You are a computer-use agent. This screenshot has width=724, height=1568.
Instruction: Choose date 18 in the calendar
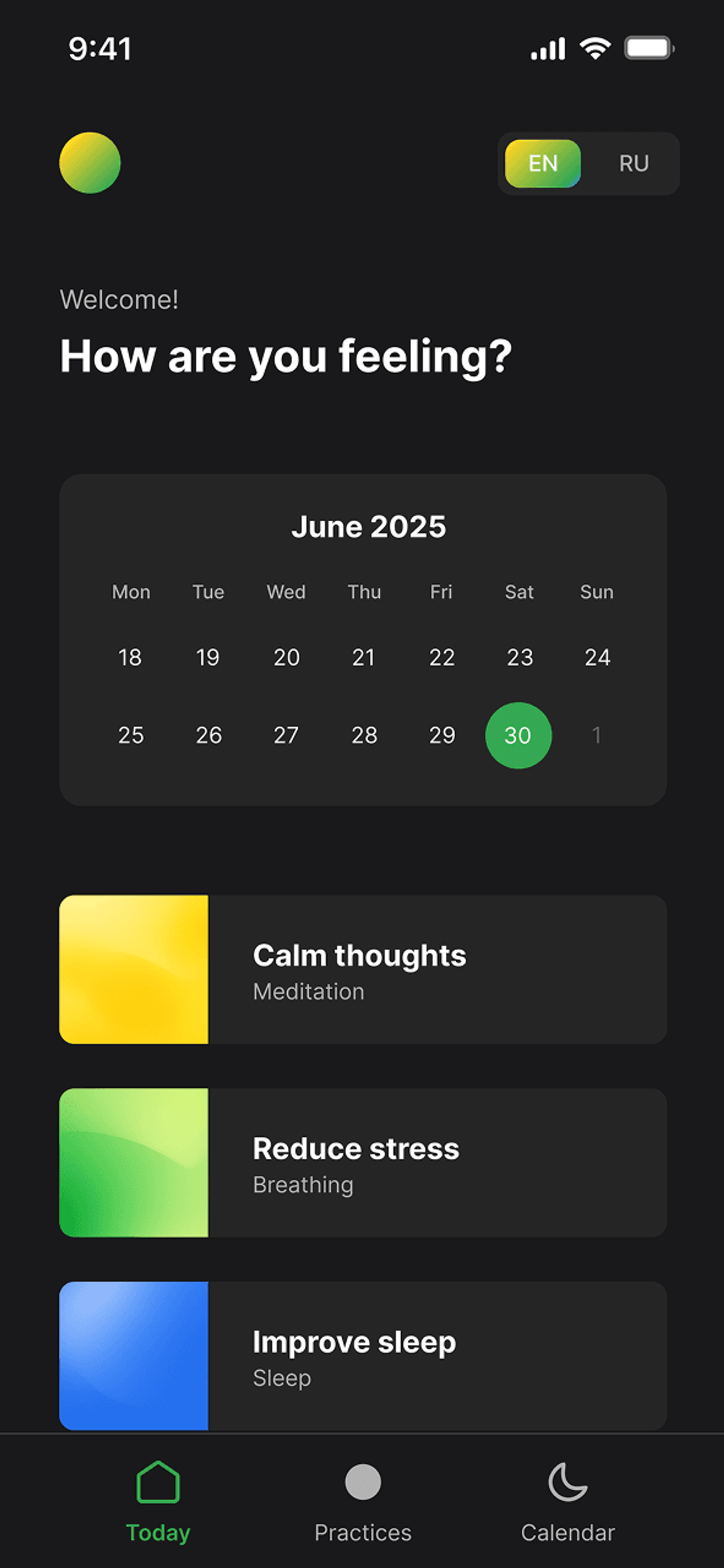(130, 658)
